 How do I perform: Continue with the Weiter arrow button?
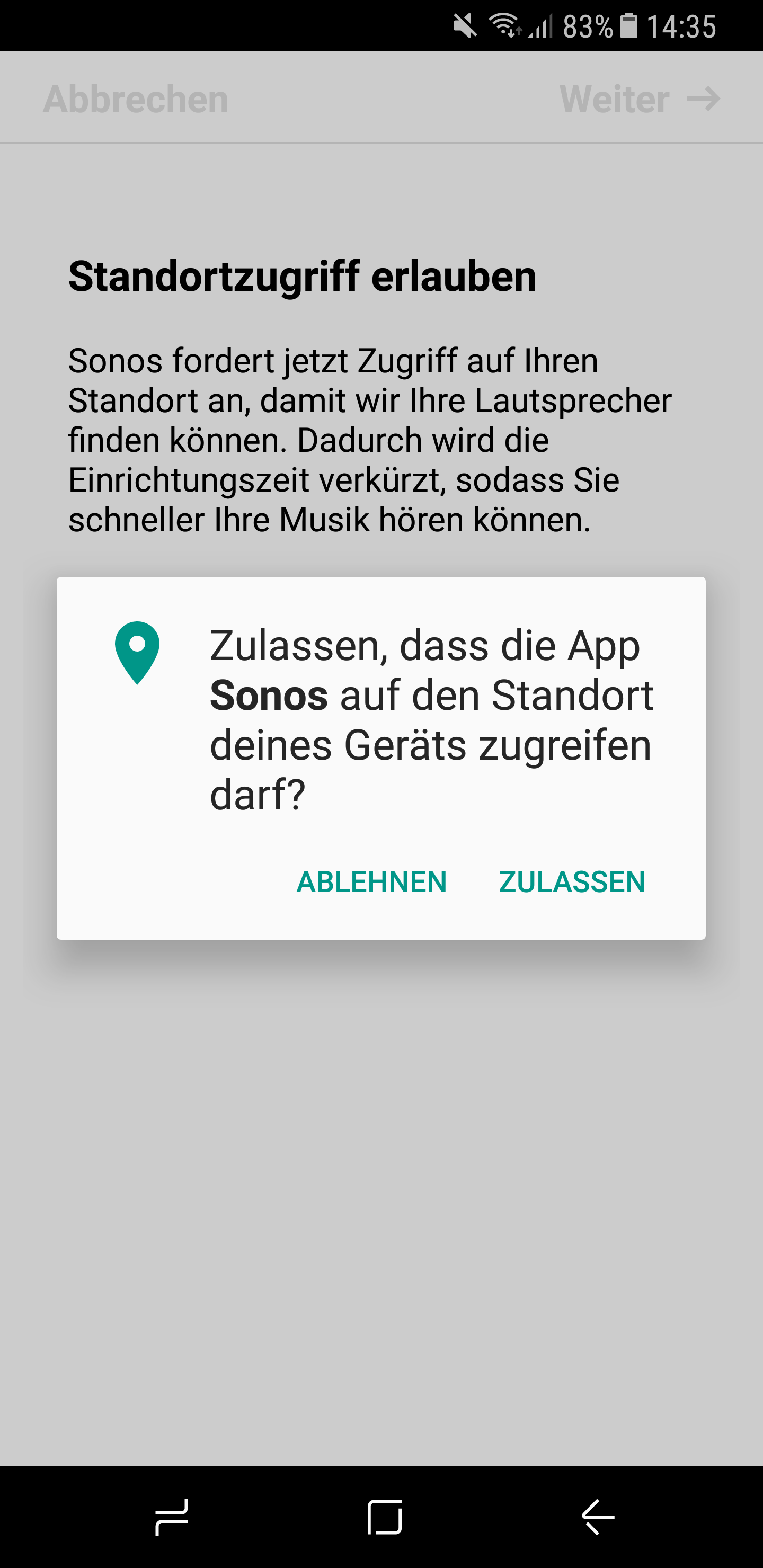640,99
